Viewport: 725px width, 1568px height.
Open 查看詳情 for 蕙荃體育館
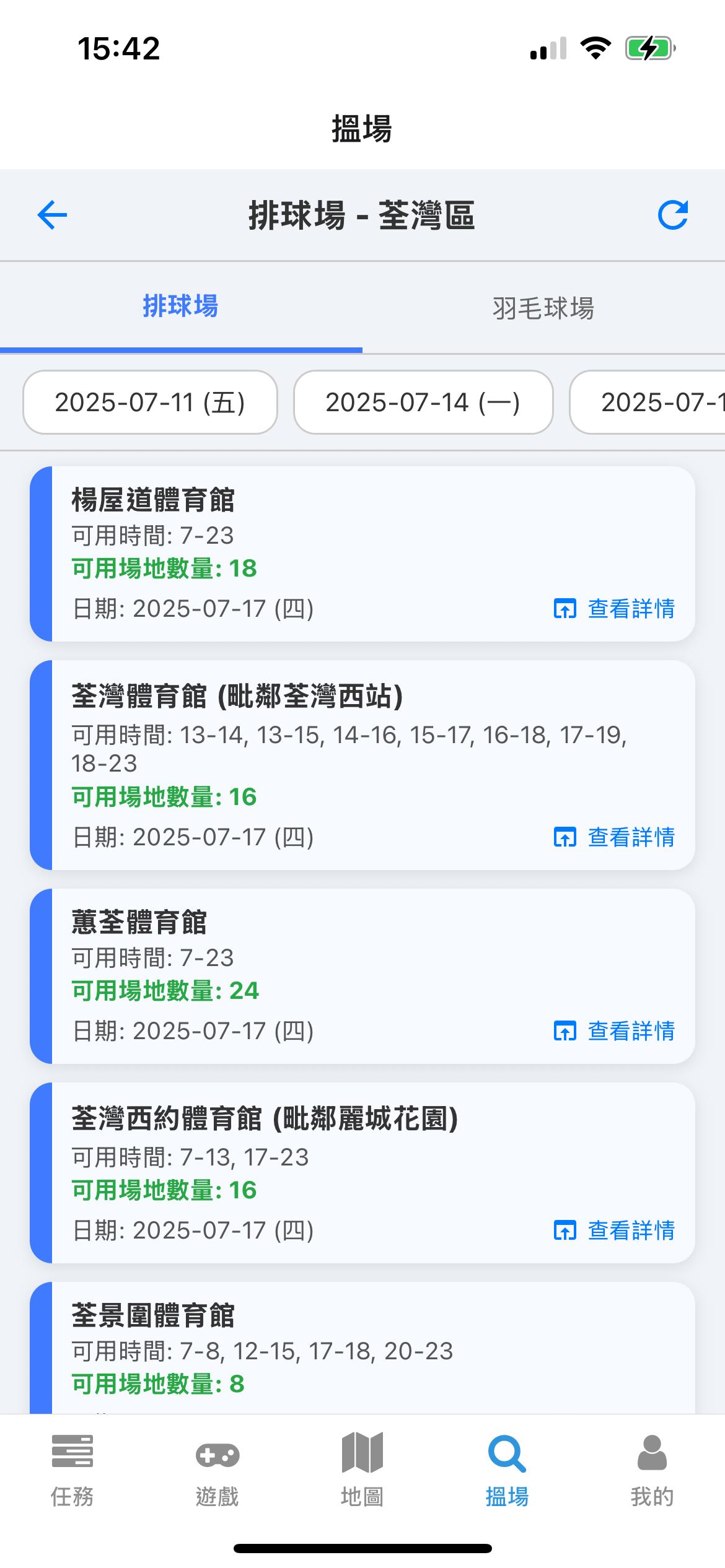click(631, 1030)
